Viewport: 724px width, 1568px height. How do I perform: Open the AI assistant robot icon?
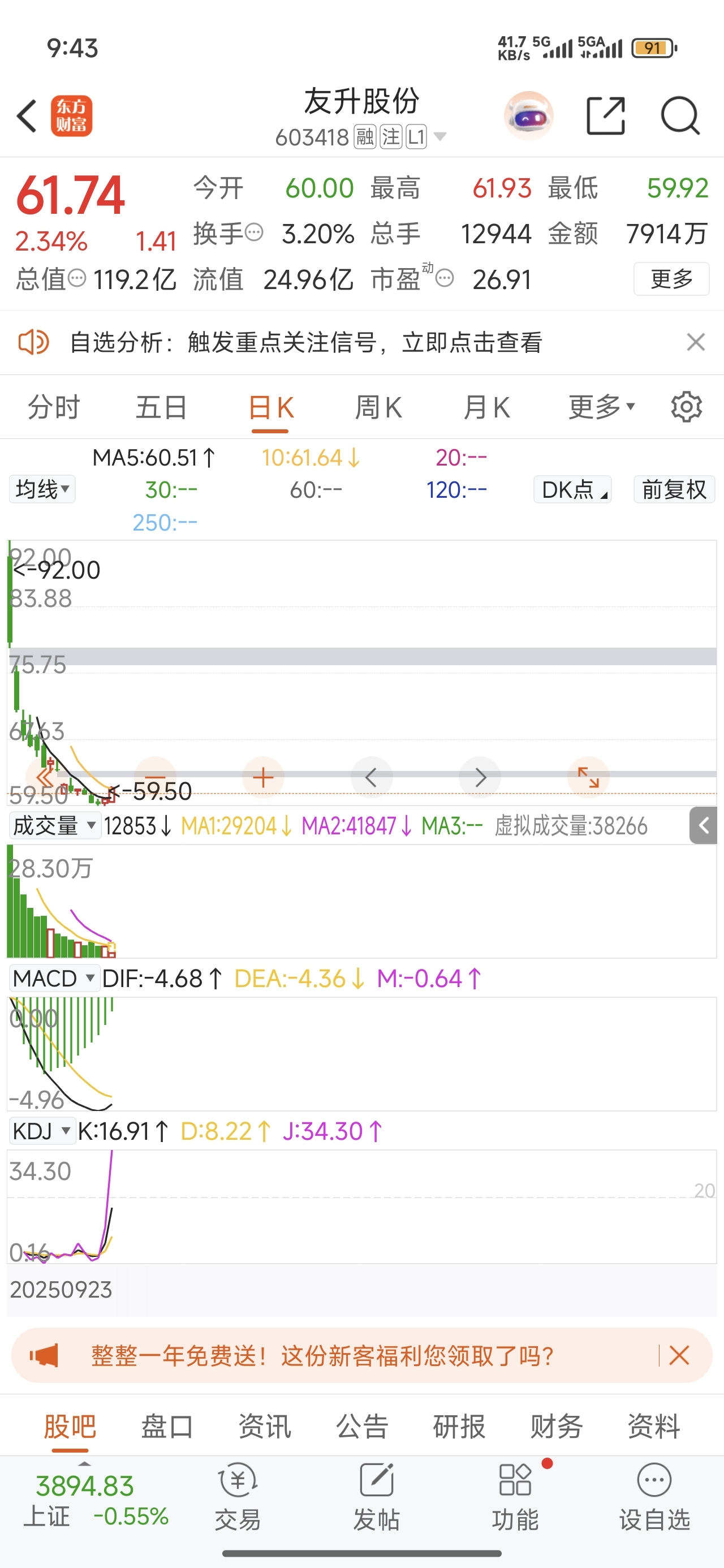528,115
